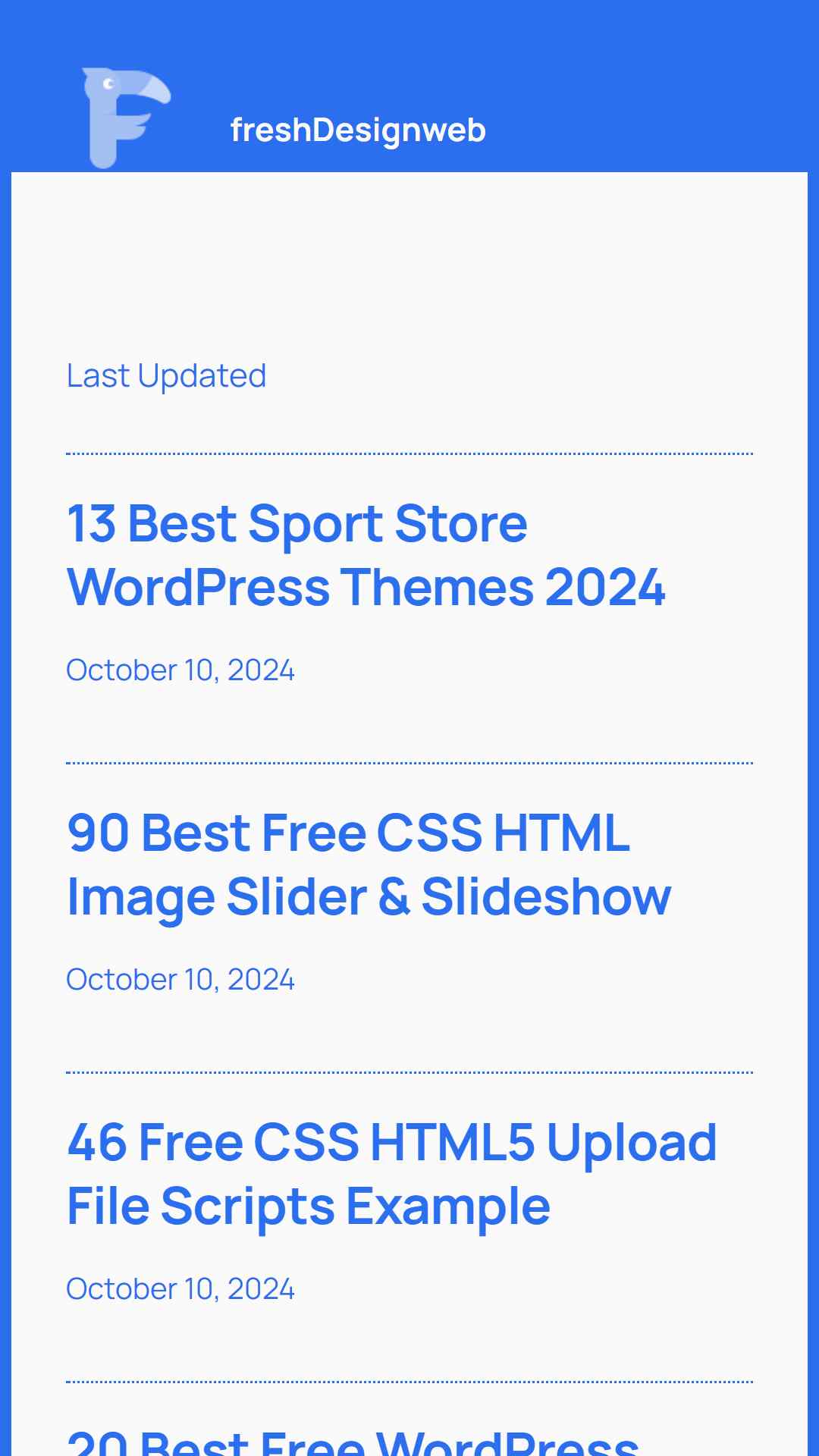Open 46 Free CSS HTML5 Upload File Scripts article
This screenshot has width=819, height=1456.
pyautogui.click(x=392, y=1174)
